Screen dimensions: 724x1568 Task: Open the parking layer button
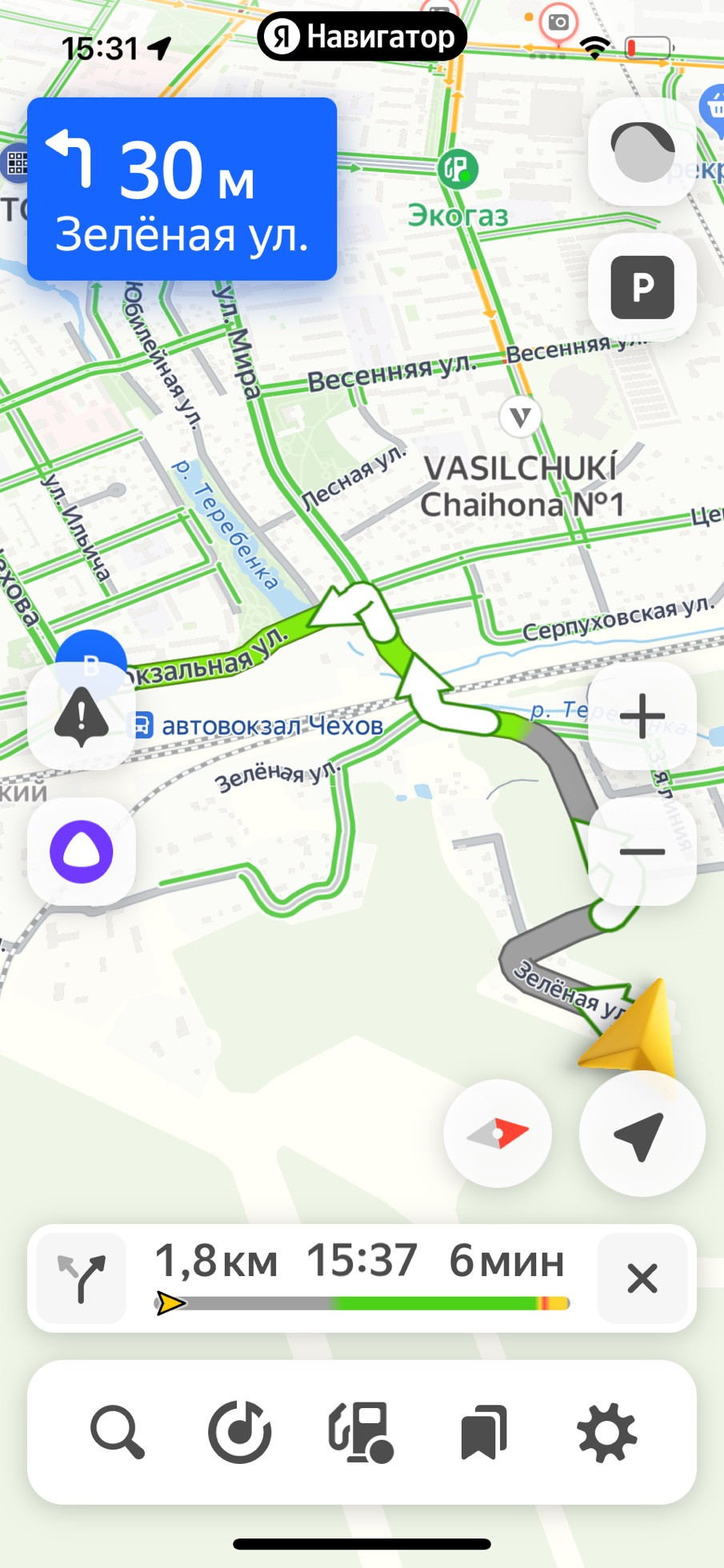pos(642,287)
